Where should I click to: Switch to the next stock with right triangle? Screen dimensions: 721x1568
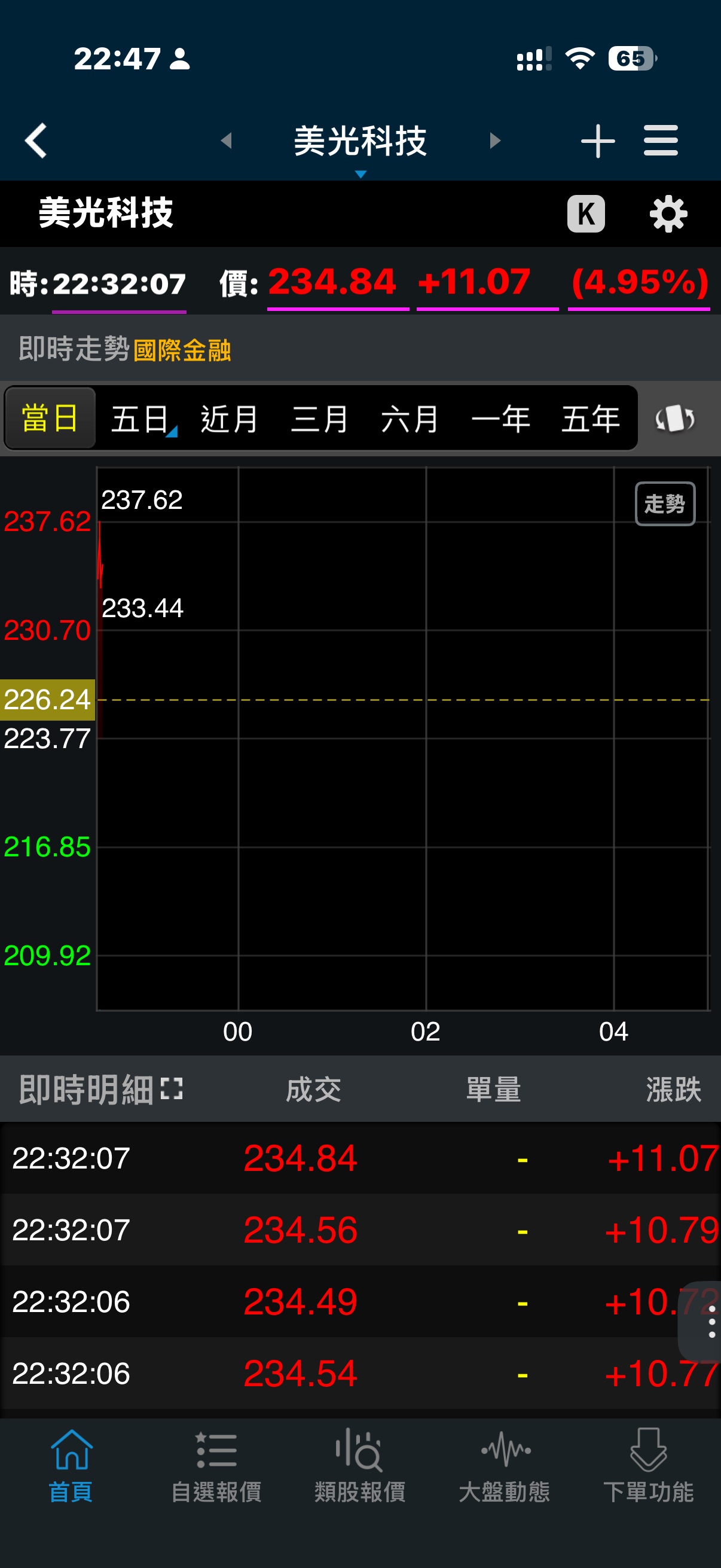[494, 141]
